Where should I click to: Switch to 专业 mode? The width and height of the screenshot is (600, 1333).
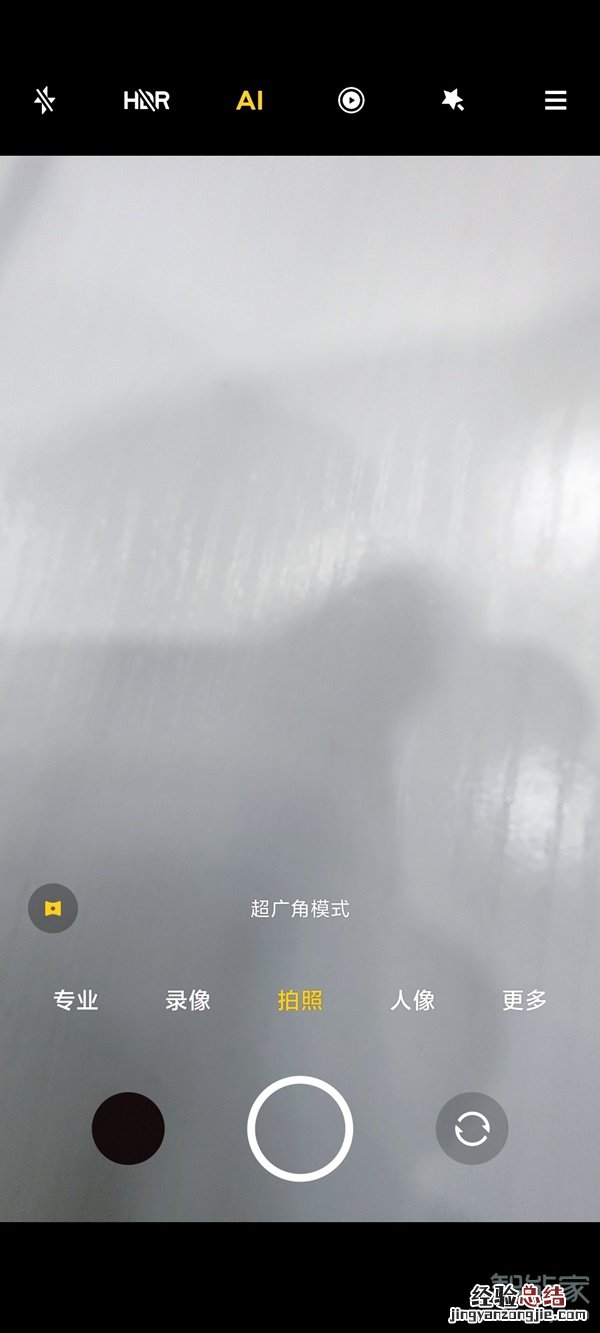point(76,1000)
